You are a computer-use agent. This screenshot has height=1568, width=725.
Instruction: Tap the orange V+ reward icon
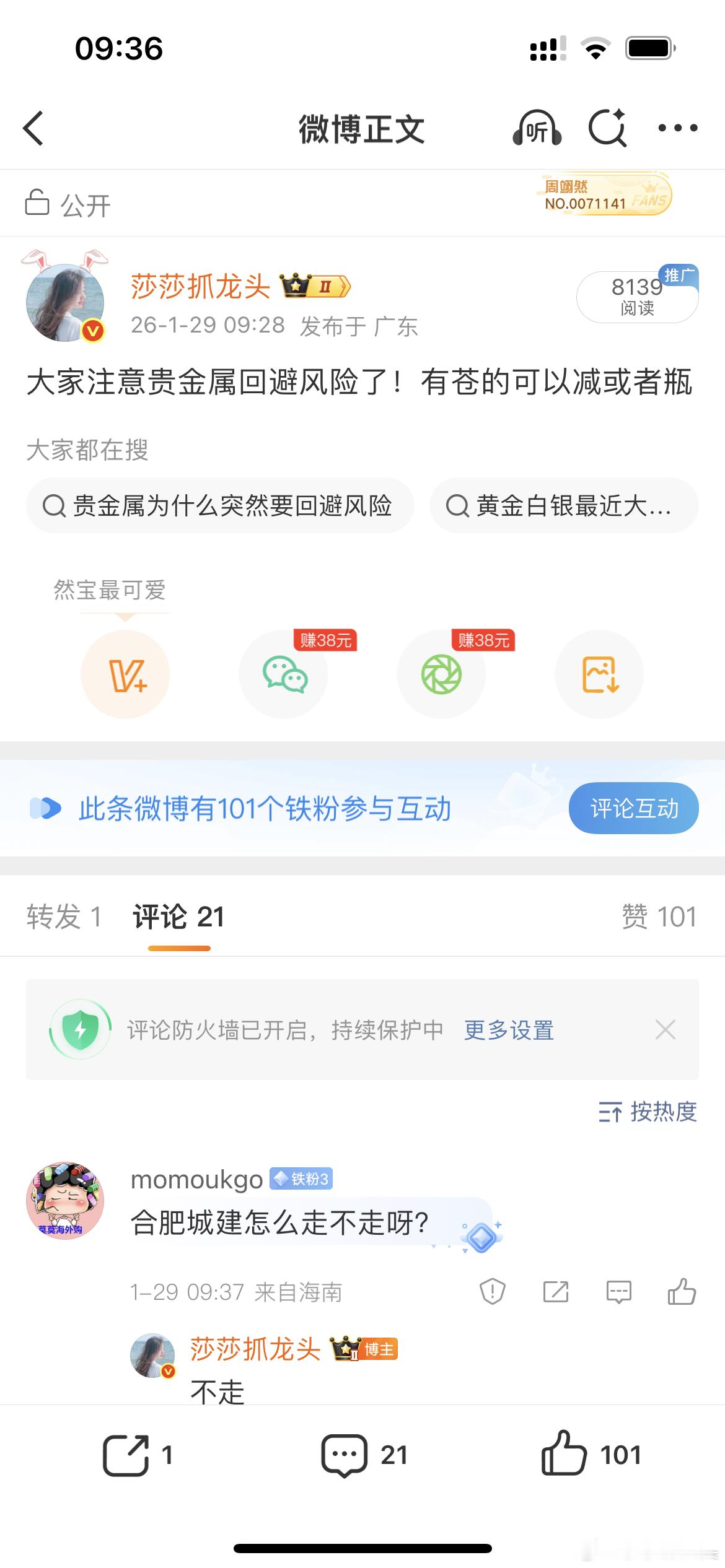point(126,675)
